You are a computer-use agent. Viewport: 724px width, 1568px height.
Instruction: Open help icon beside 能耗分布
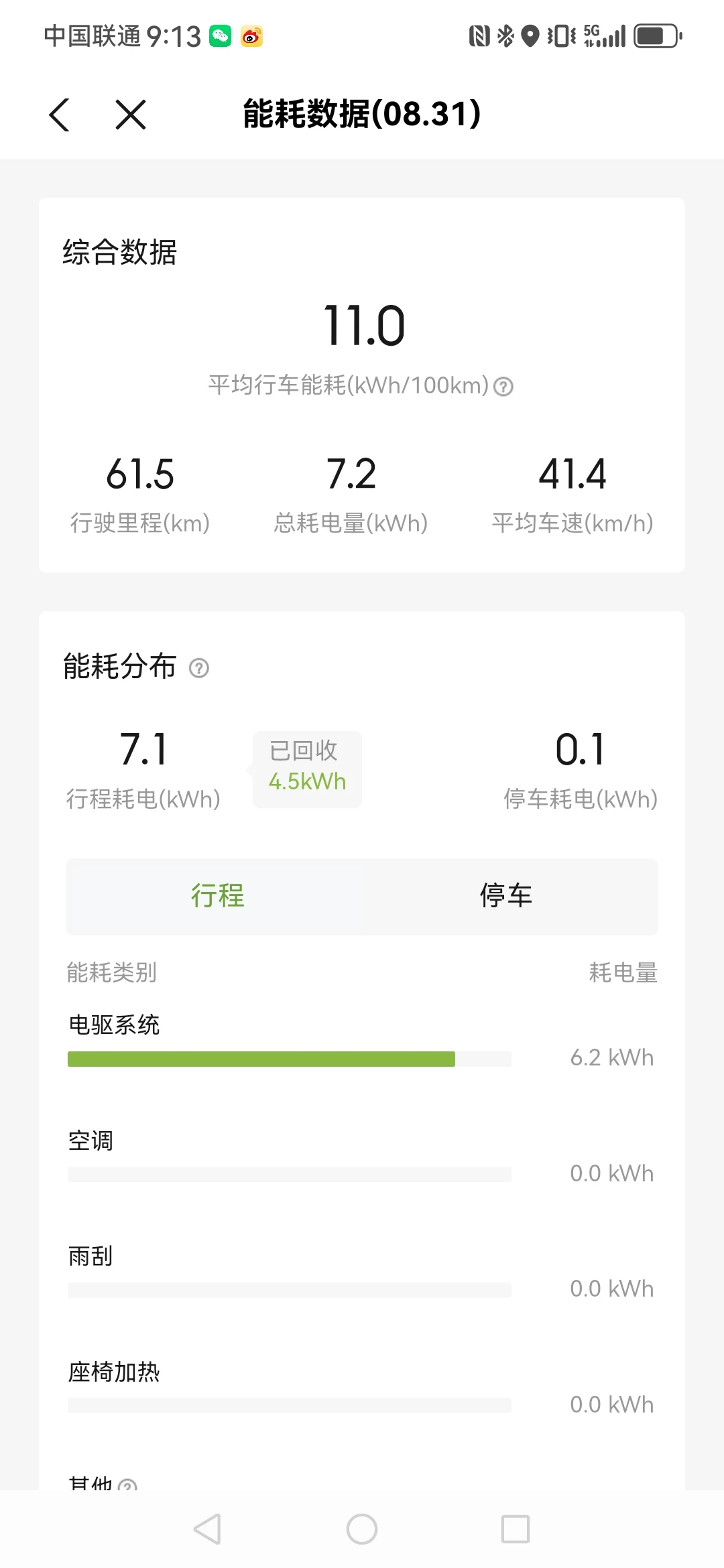[199, 668]
